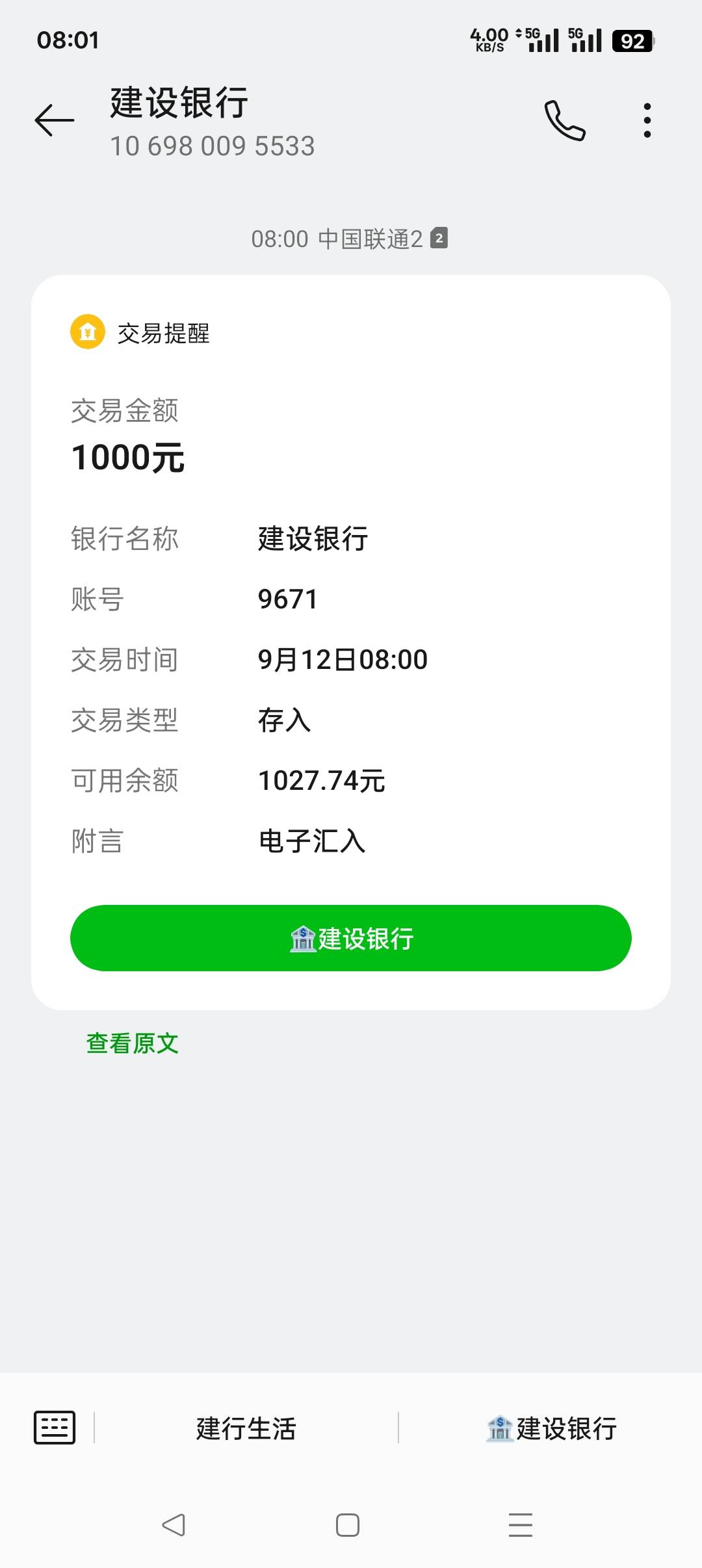Tap the system home button
Image resolution: width=702 pixels, height=1568 pixels.
348,1525
